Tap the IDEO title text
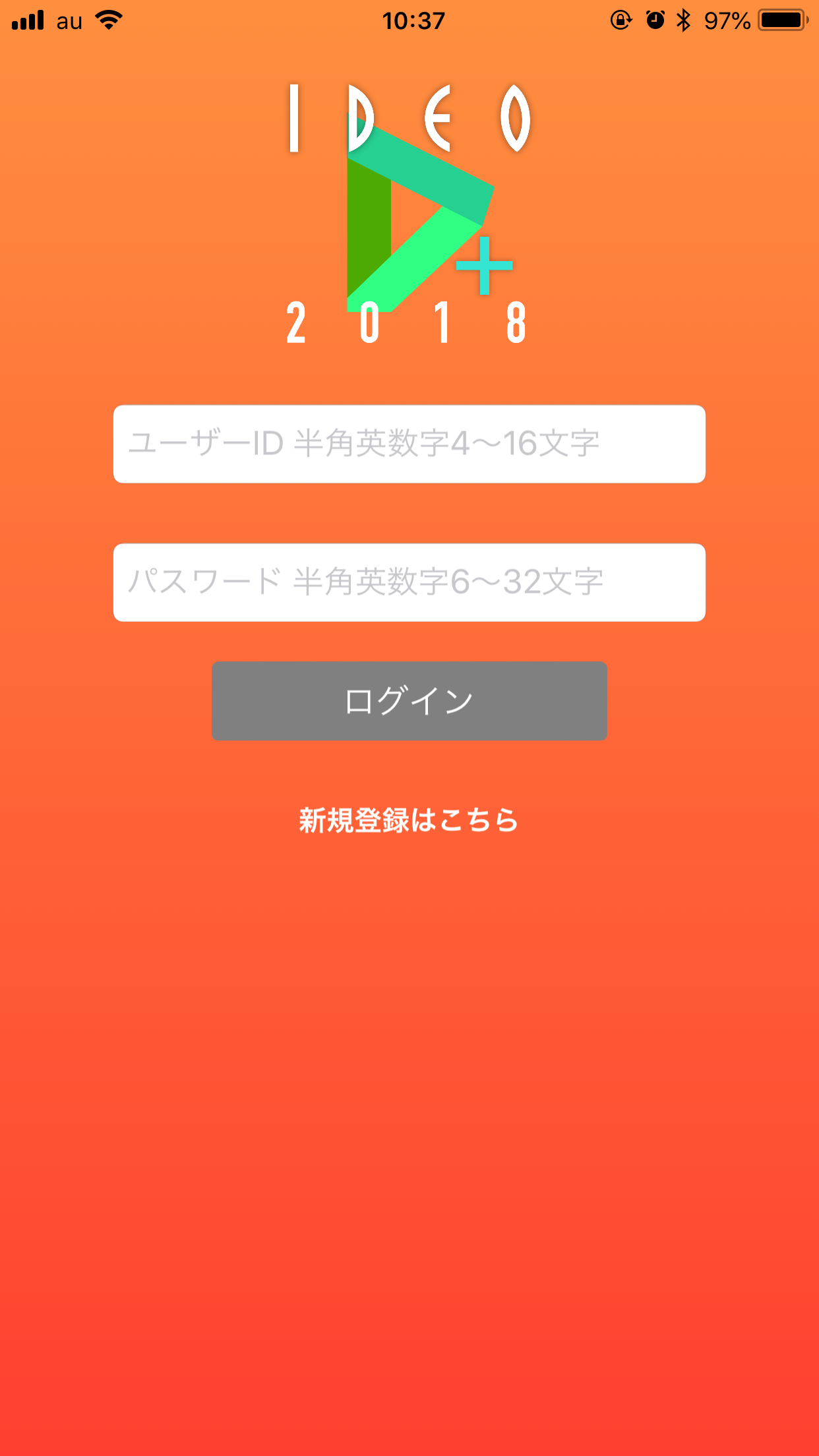 coord(409,117)
